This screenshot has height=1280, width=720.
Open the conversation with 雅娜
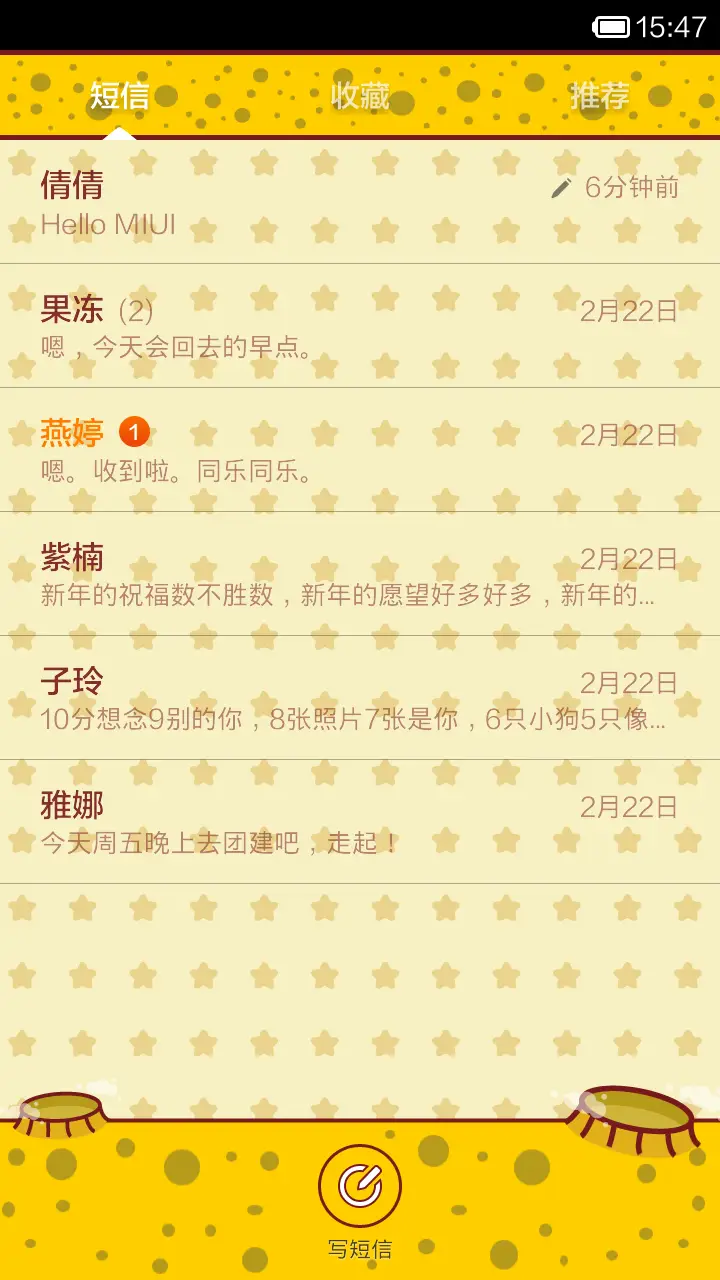click(x=360, y=820)
